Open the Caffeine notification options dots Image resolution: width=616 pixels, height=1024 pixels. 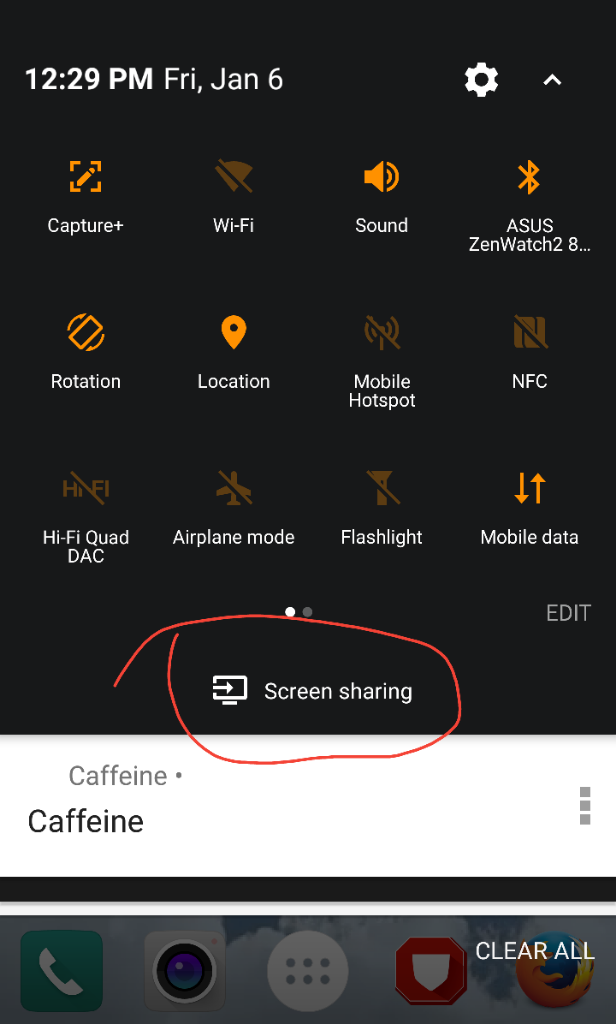click(x=585, y=806)
